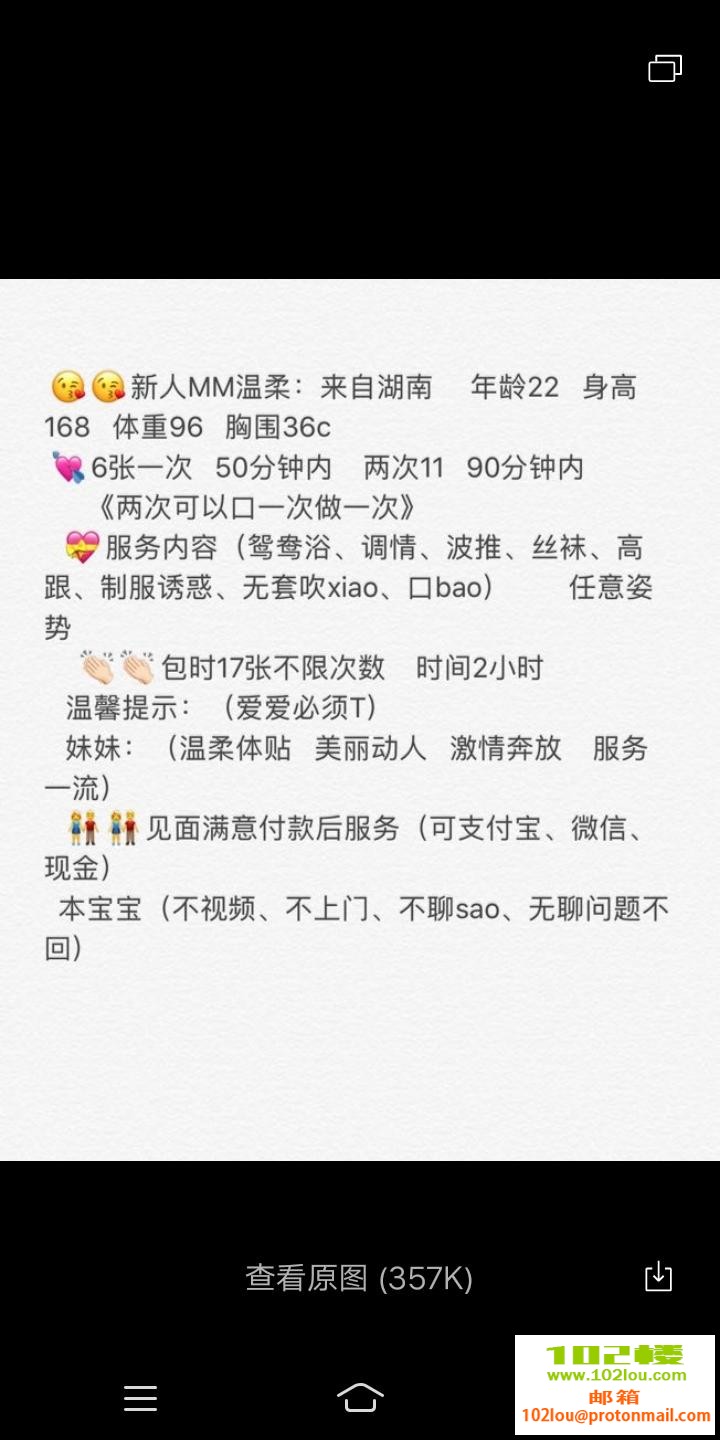The width and height of the screenshot is (720, 1440).
Task: Tap 查看原图 to view the full-size image
Action: (x=358, y=1278)
